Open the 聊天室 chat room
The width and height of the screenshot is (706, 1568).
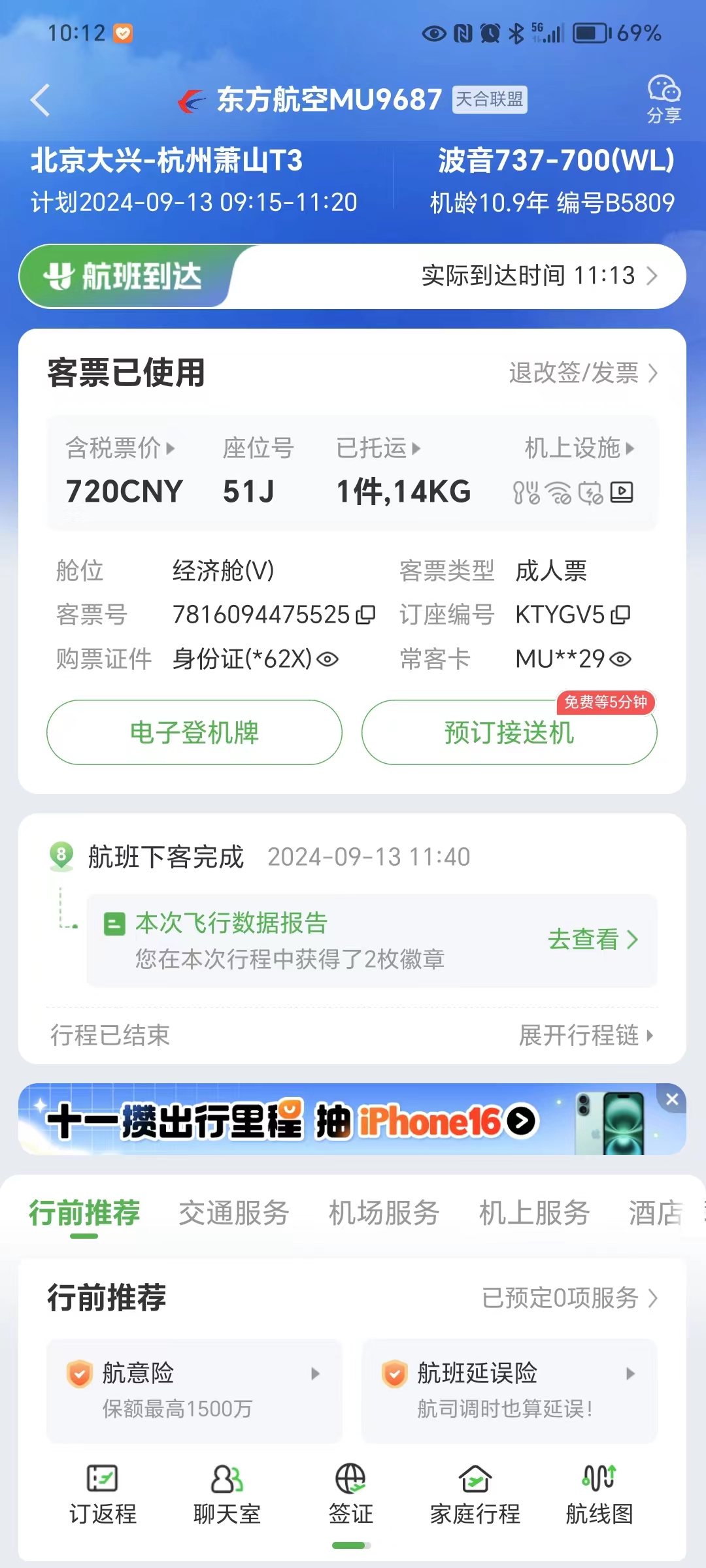(227, 1494)
